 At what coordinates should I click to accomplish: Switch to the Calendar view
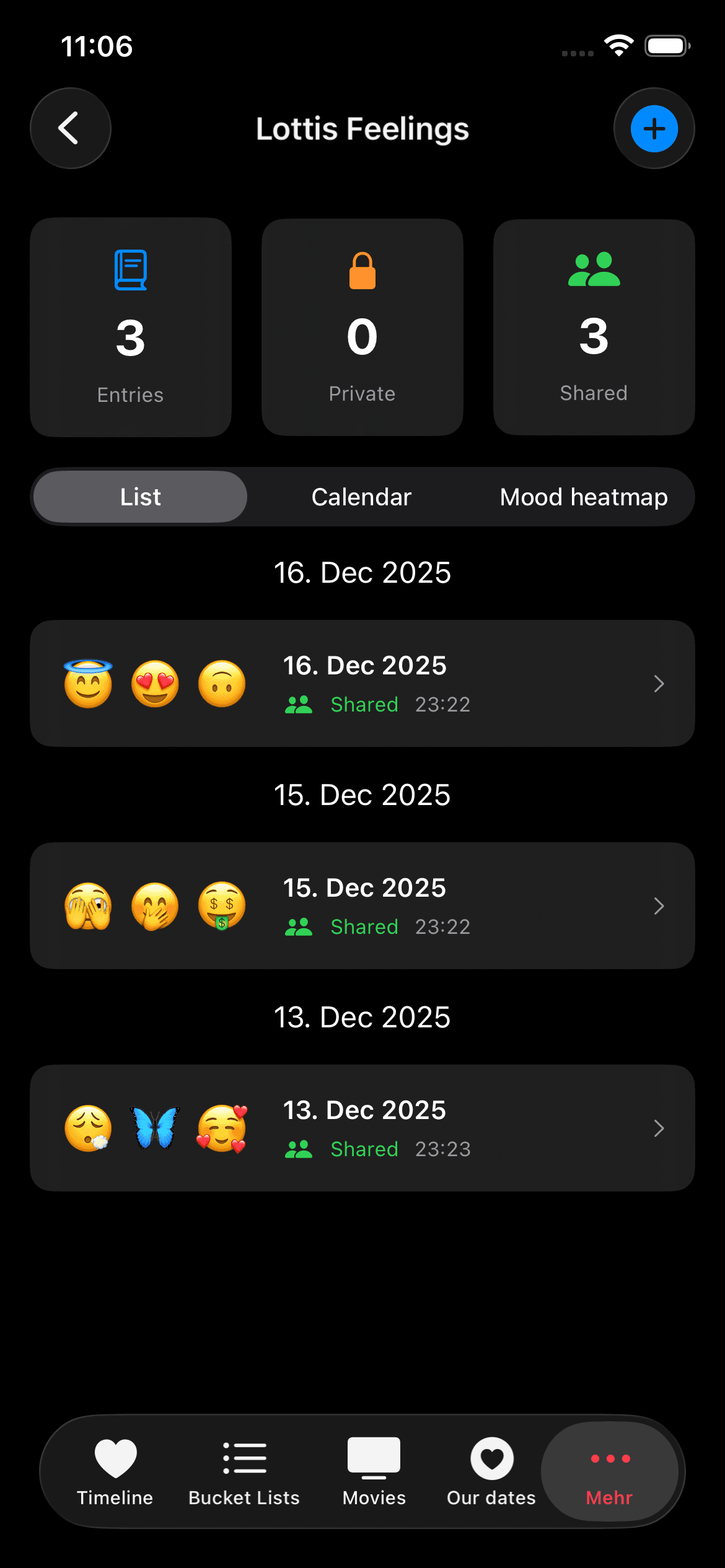[361, 496]
